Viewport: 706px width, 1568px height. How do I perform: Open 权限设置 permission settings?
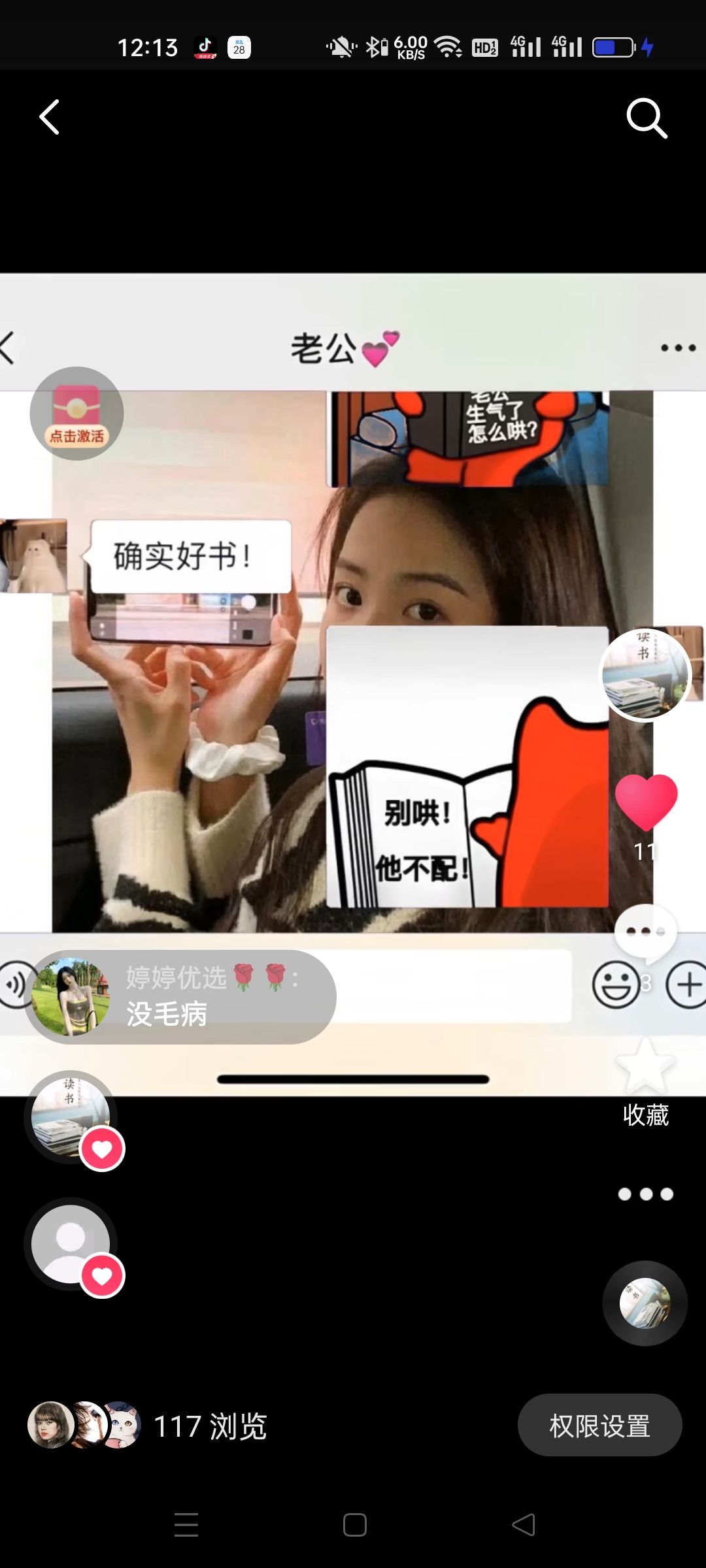coord(599,1426)
